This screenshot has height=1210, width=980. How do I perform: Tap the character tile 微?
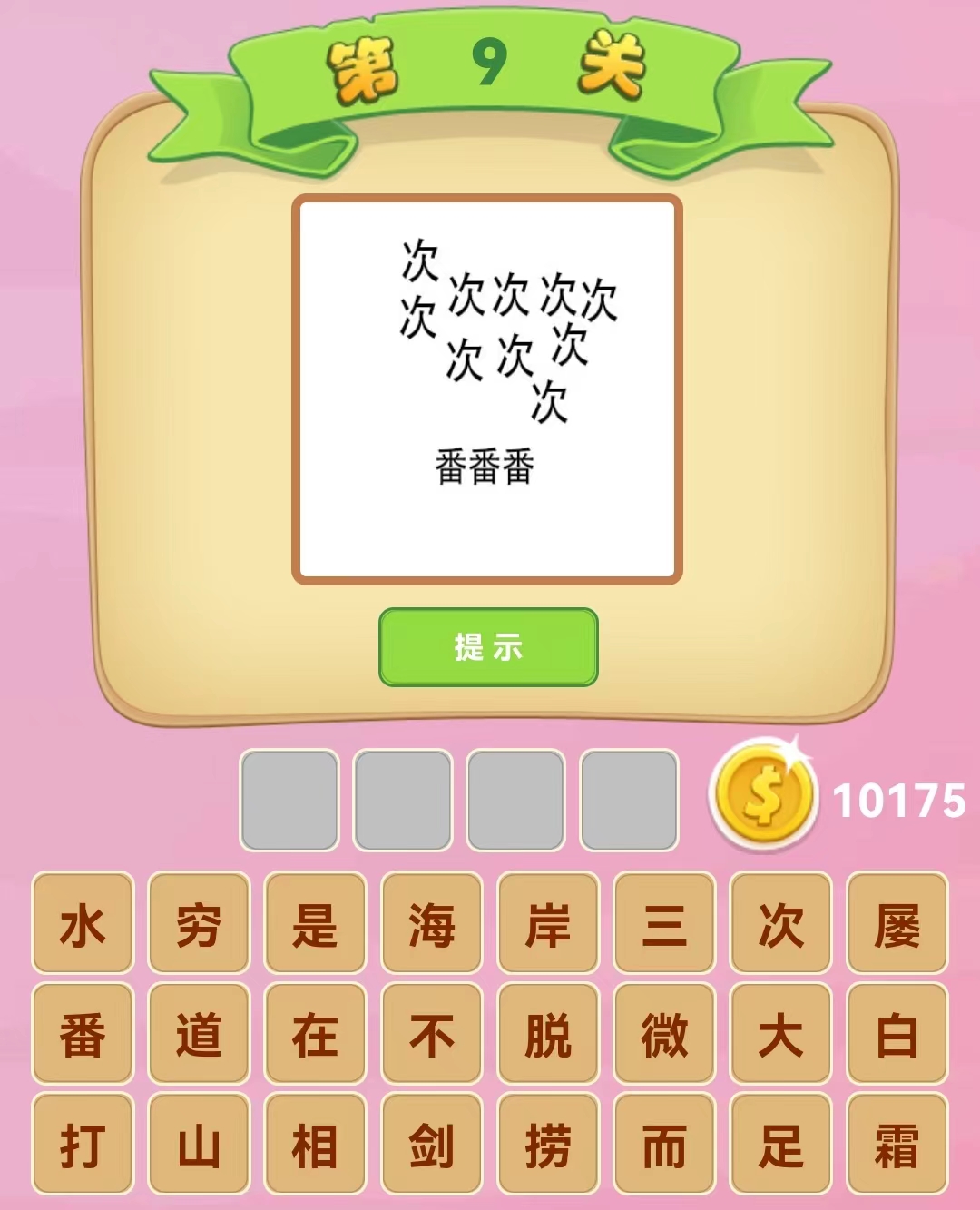(x=664, y=1035)
